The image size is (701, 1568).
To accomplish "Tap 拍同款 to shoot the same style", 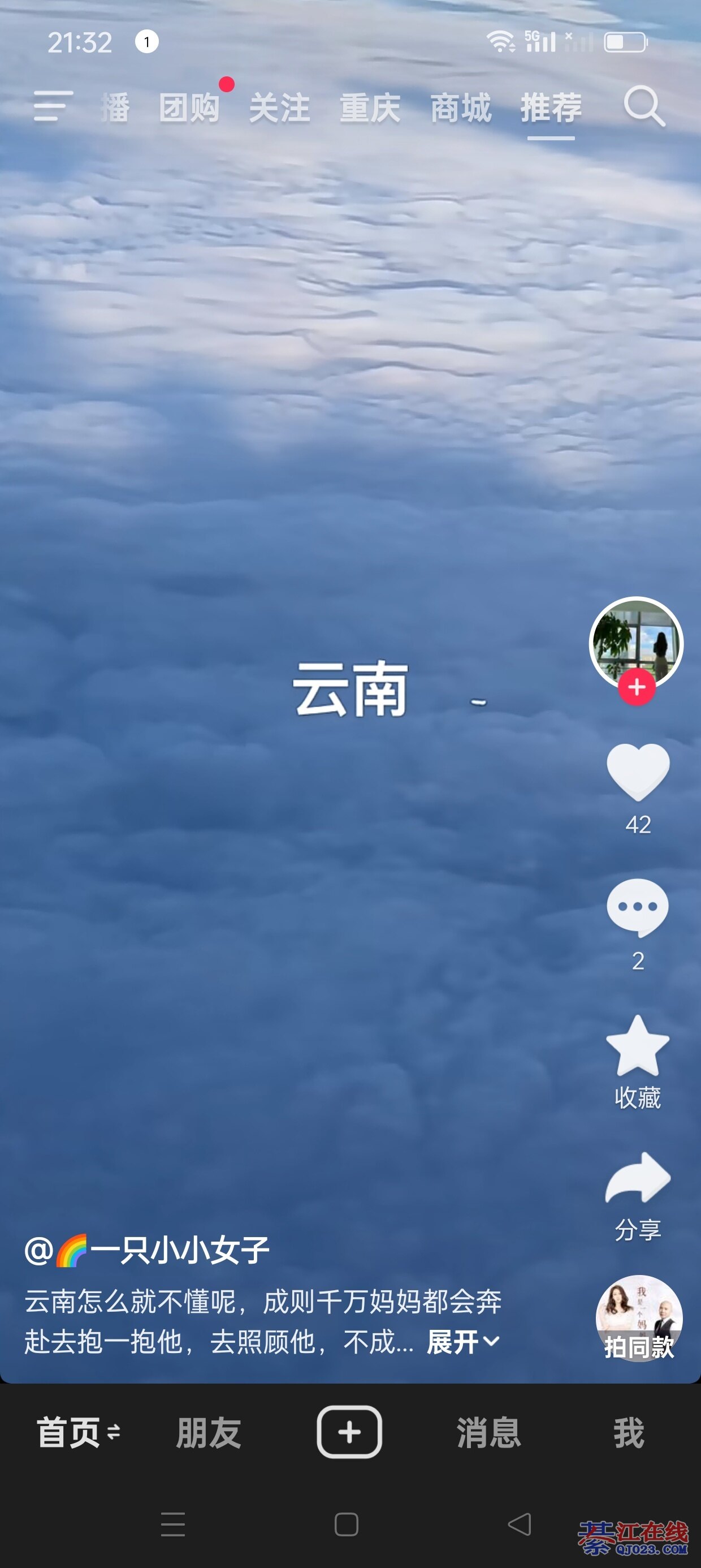I will click(x=639, y=1318).
